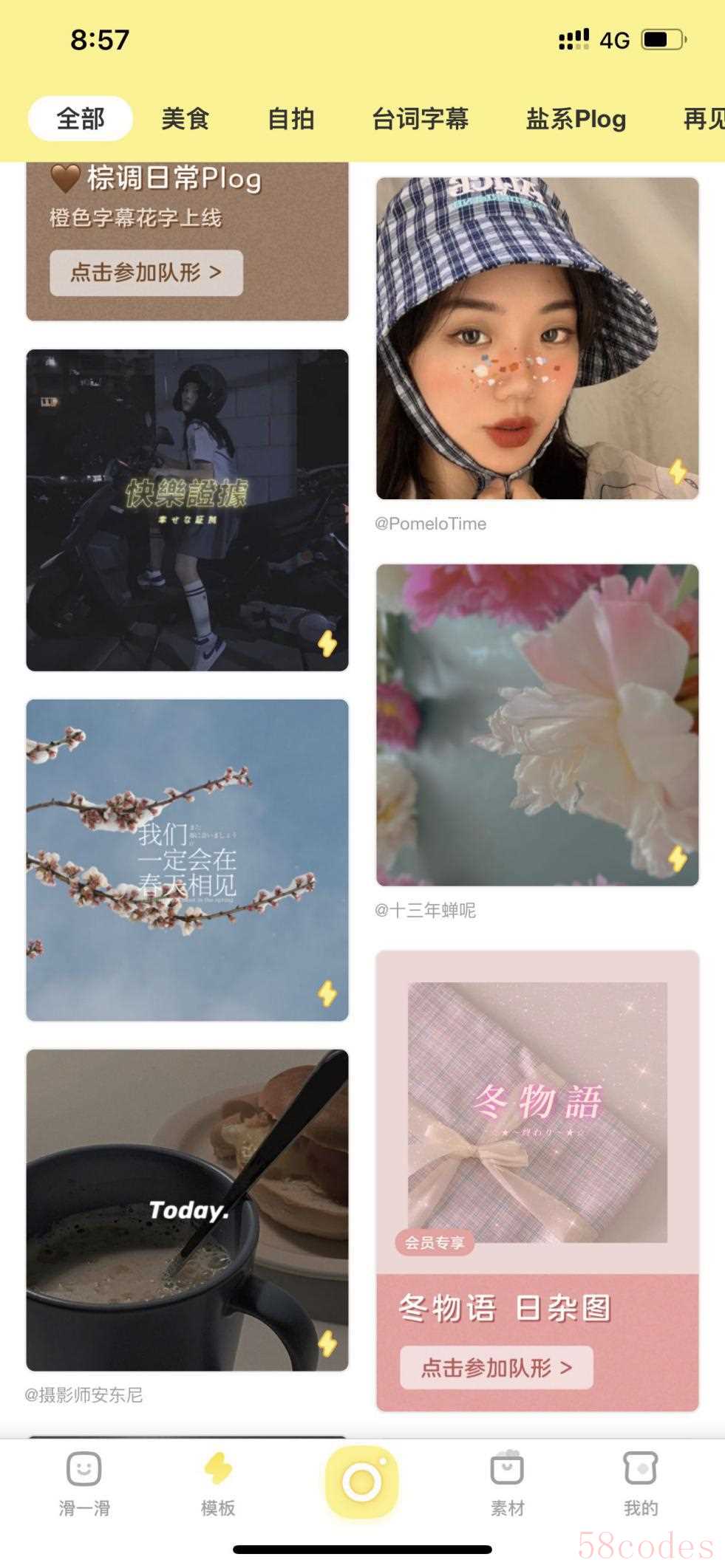
Task: Show the 台词字幕 templates tab
Action: [x=420, y=119]
